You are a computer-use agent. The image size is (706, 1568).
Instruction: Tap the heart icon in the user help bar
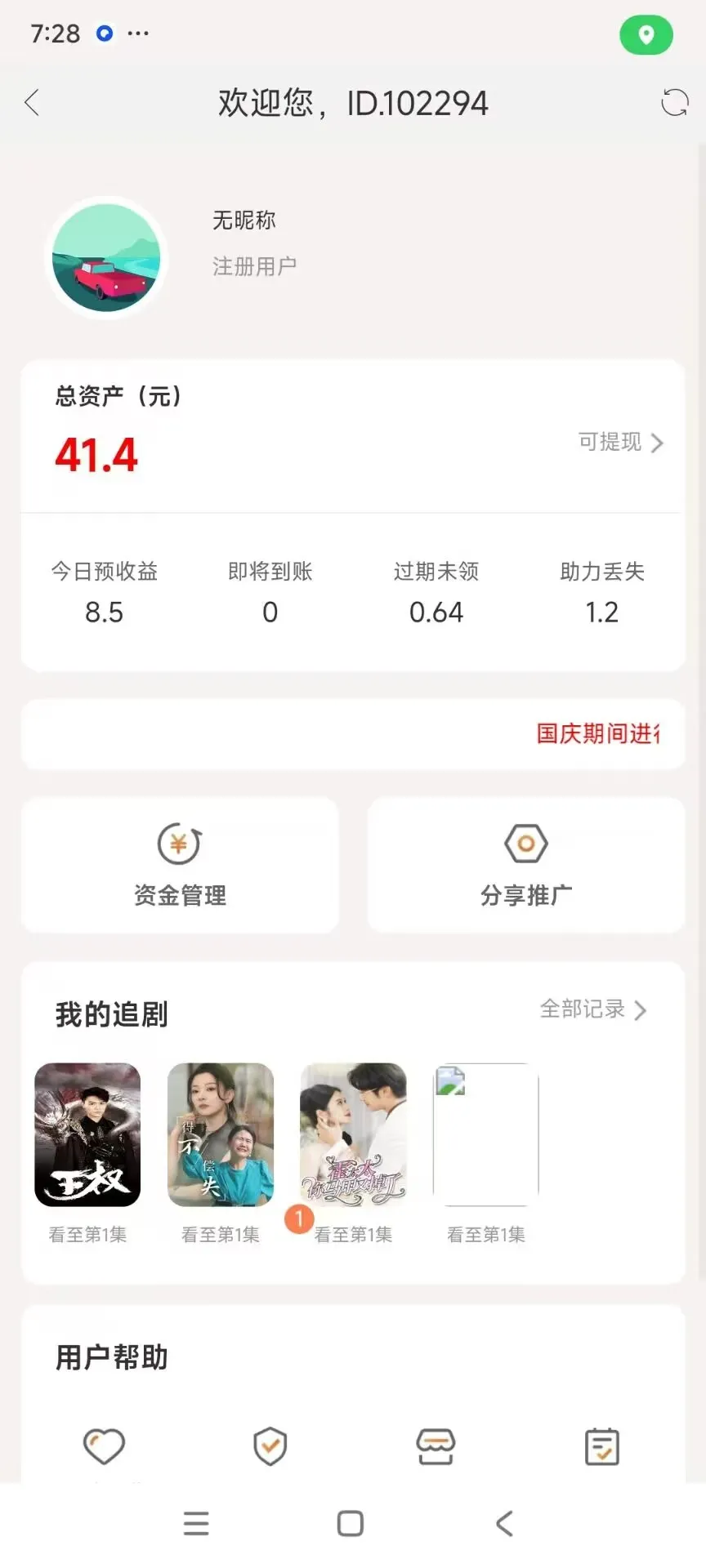pos(105,1445)
